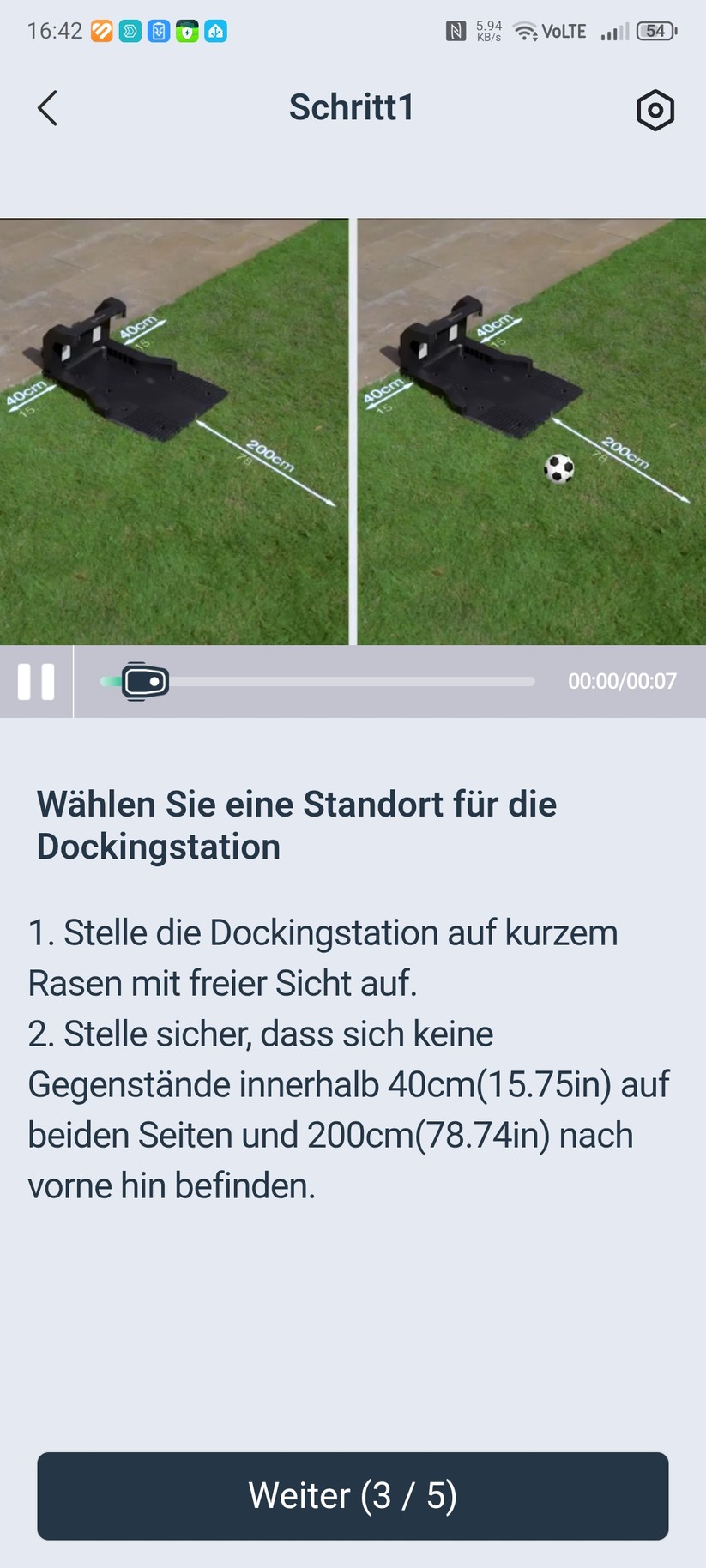This screenshot has height=1568, width=706.
Task: Click the back arrow to leave Schritt1
Action: [47, 109]
